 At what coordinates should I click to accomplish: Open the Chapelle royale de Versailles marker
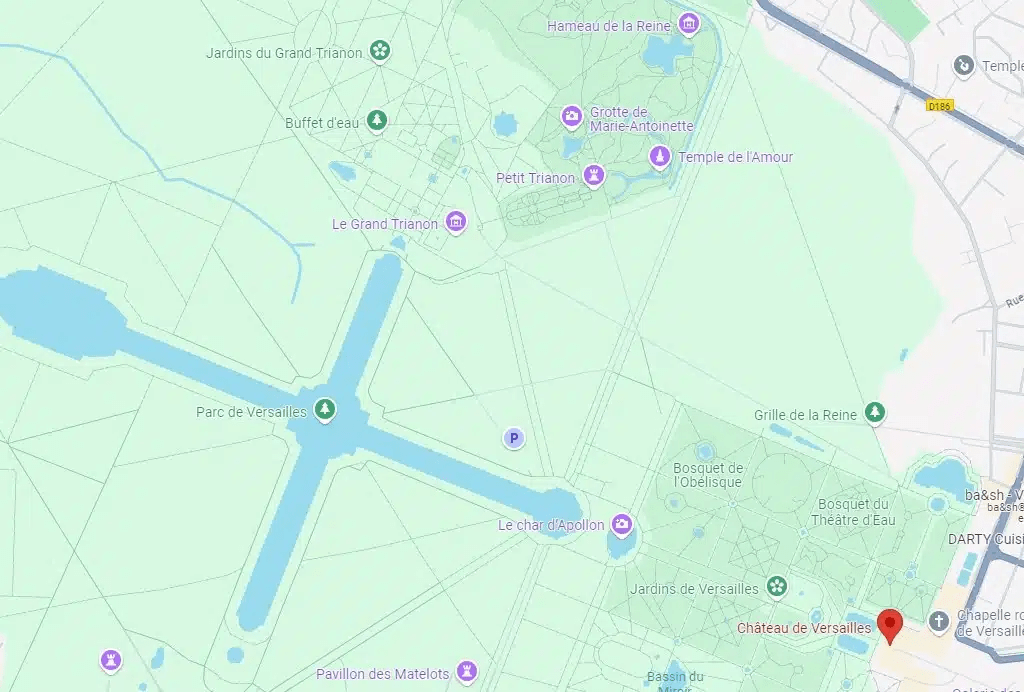[939, 622]
